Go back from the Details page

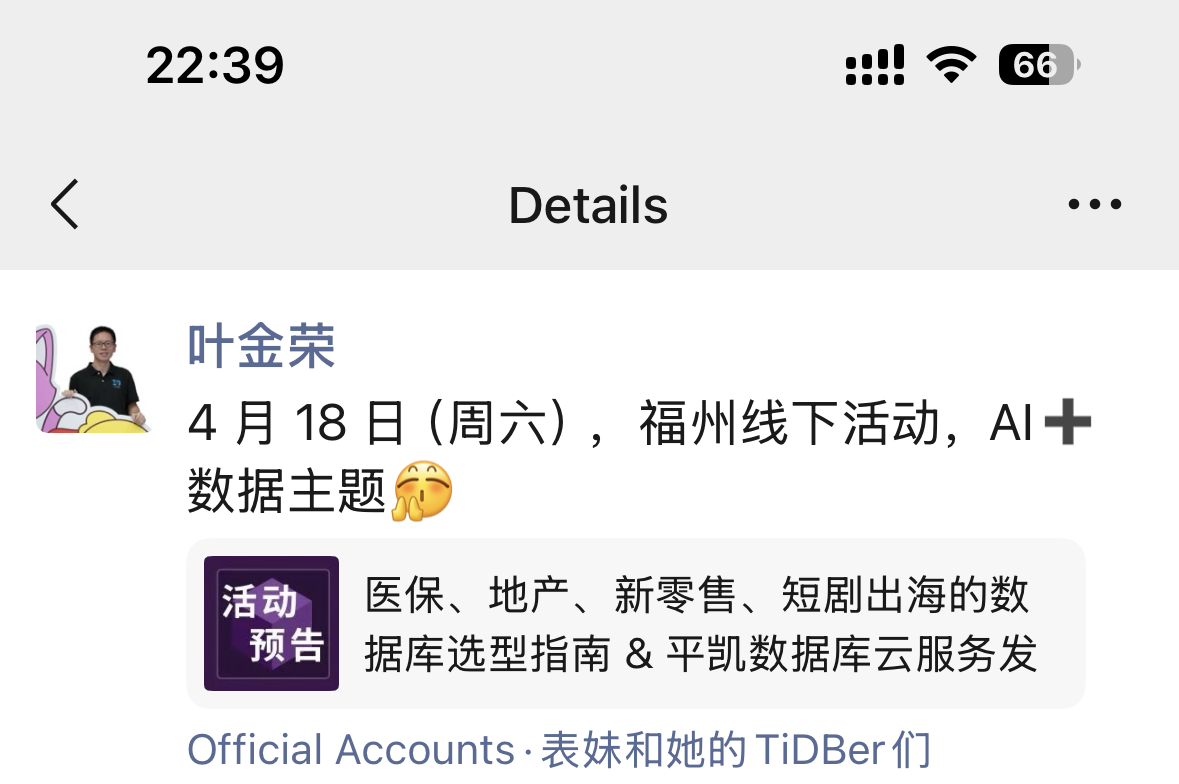65,205
